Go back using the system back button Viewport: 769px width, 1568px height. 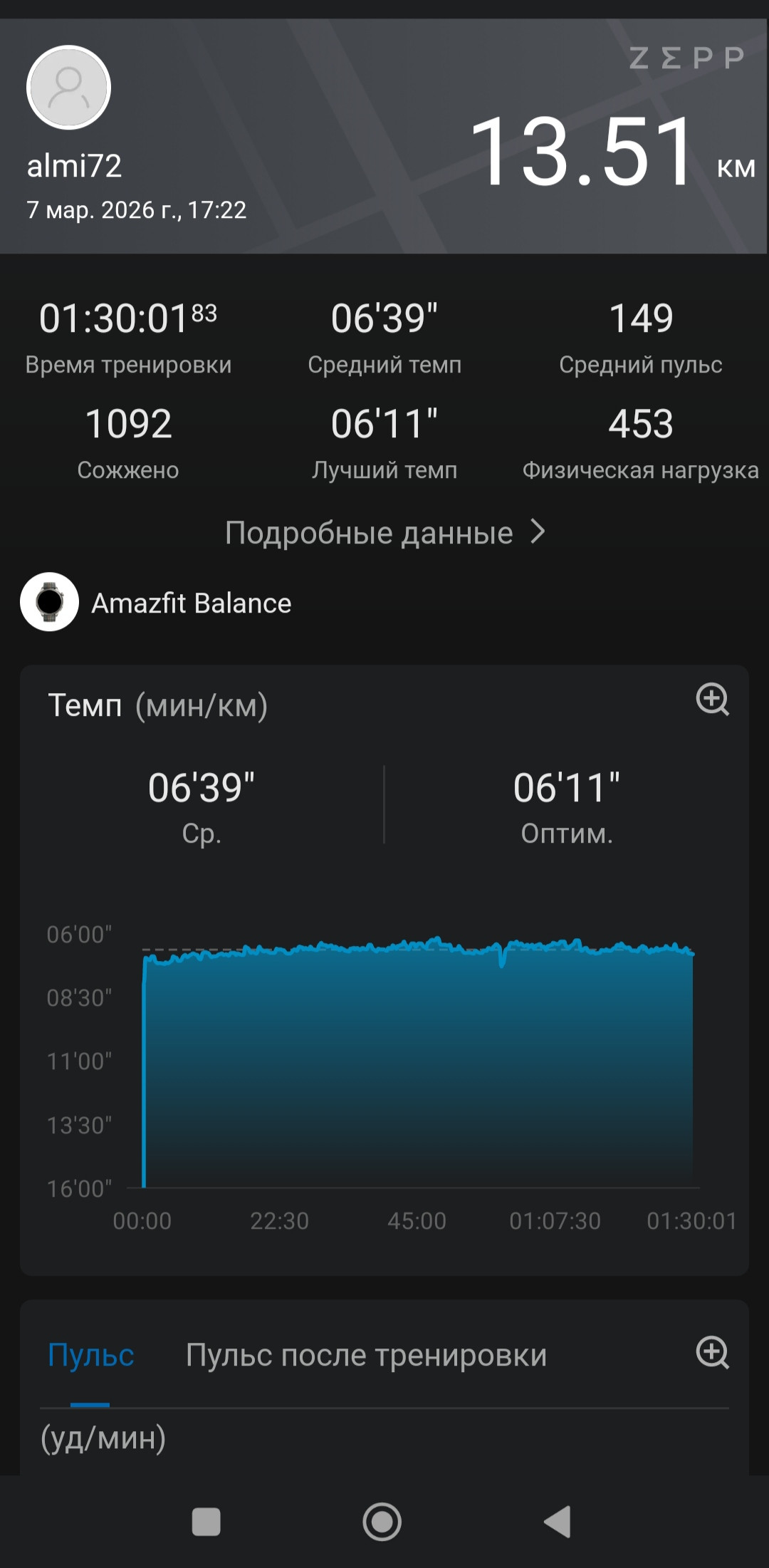coord(558,1522)
